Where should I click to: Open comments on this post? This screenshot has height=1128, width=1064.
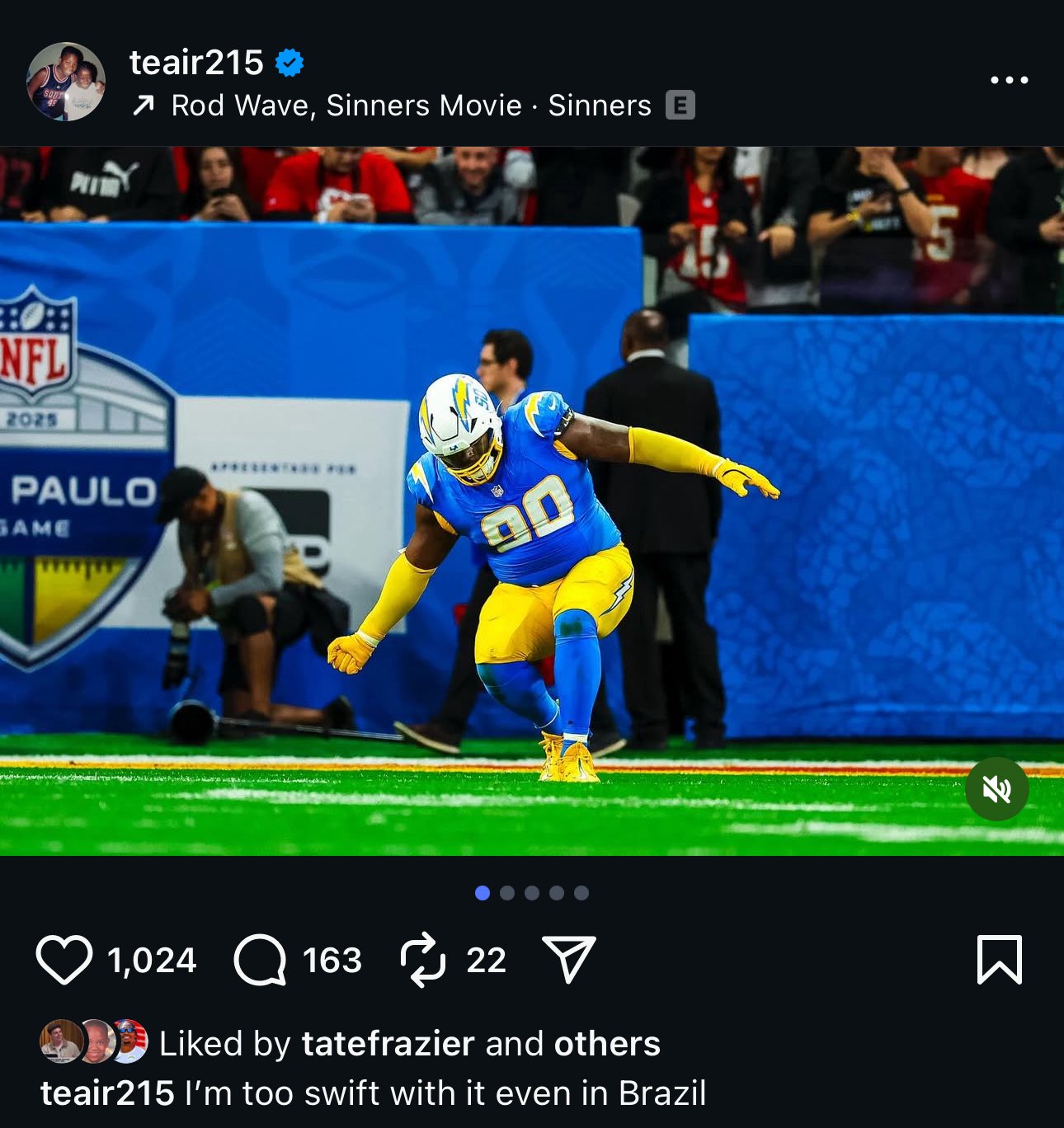click(x=260, y=960)
